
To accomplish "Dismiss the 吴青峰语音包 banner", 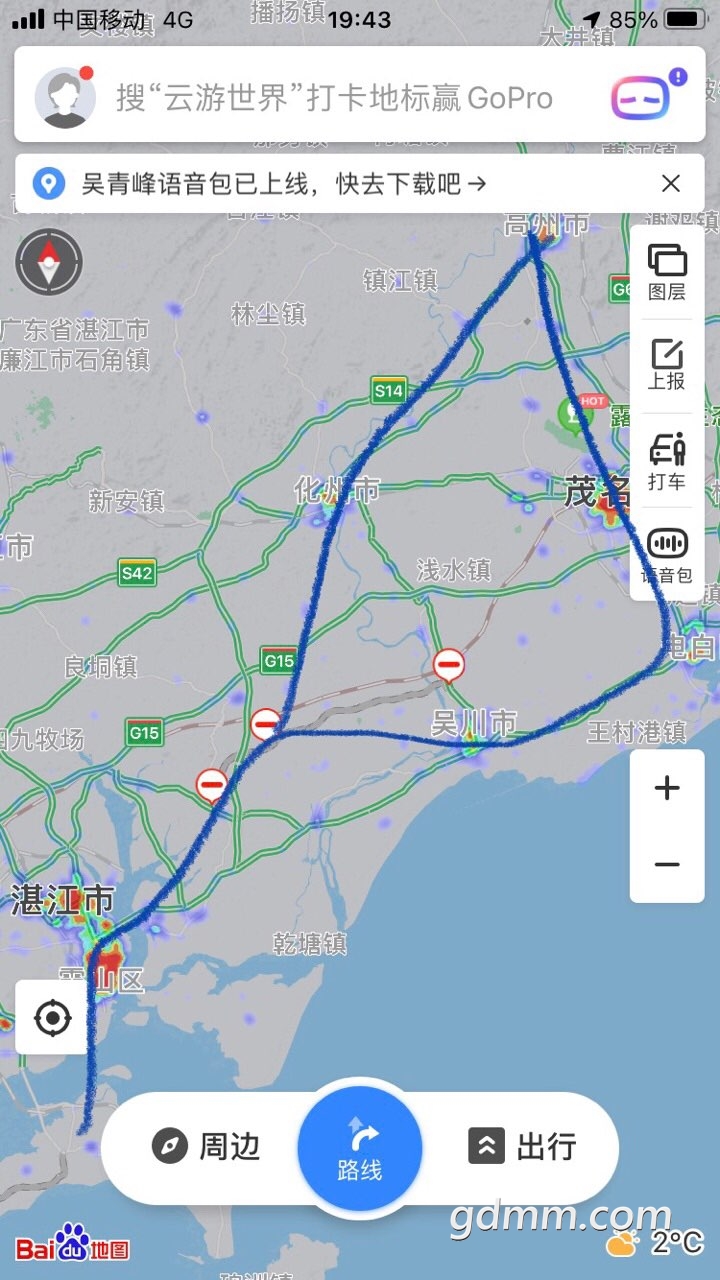I will [670, 184].
